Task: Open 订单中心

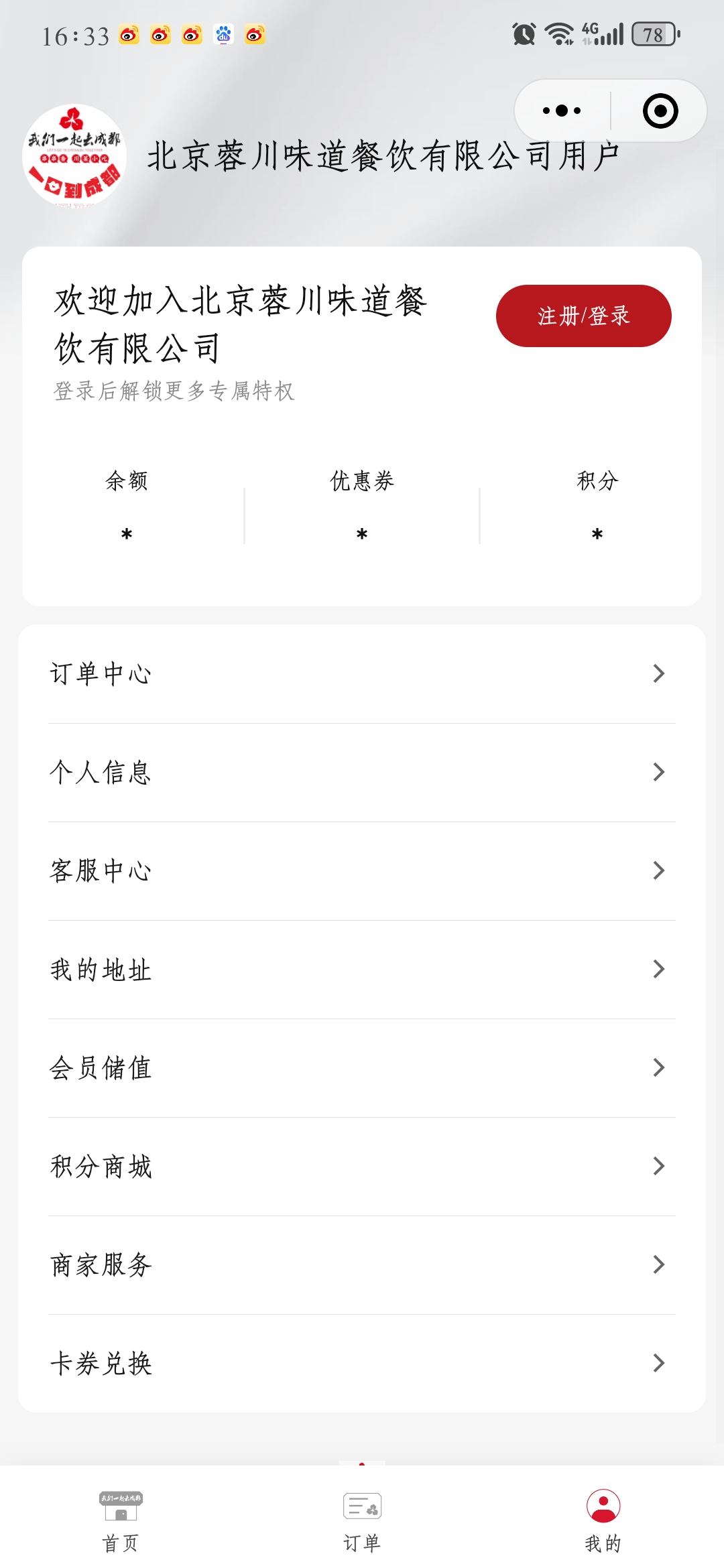Action: (362, 673)
